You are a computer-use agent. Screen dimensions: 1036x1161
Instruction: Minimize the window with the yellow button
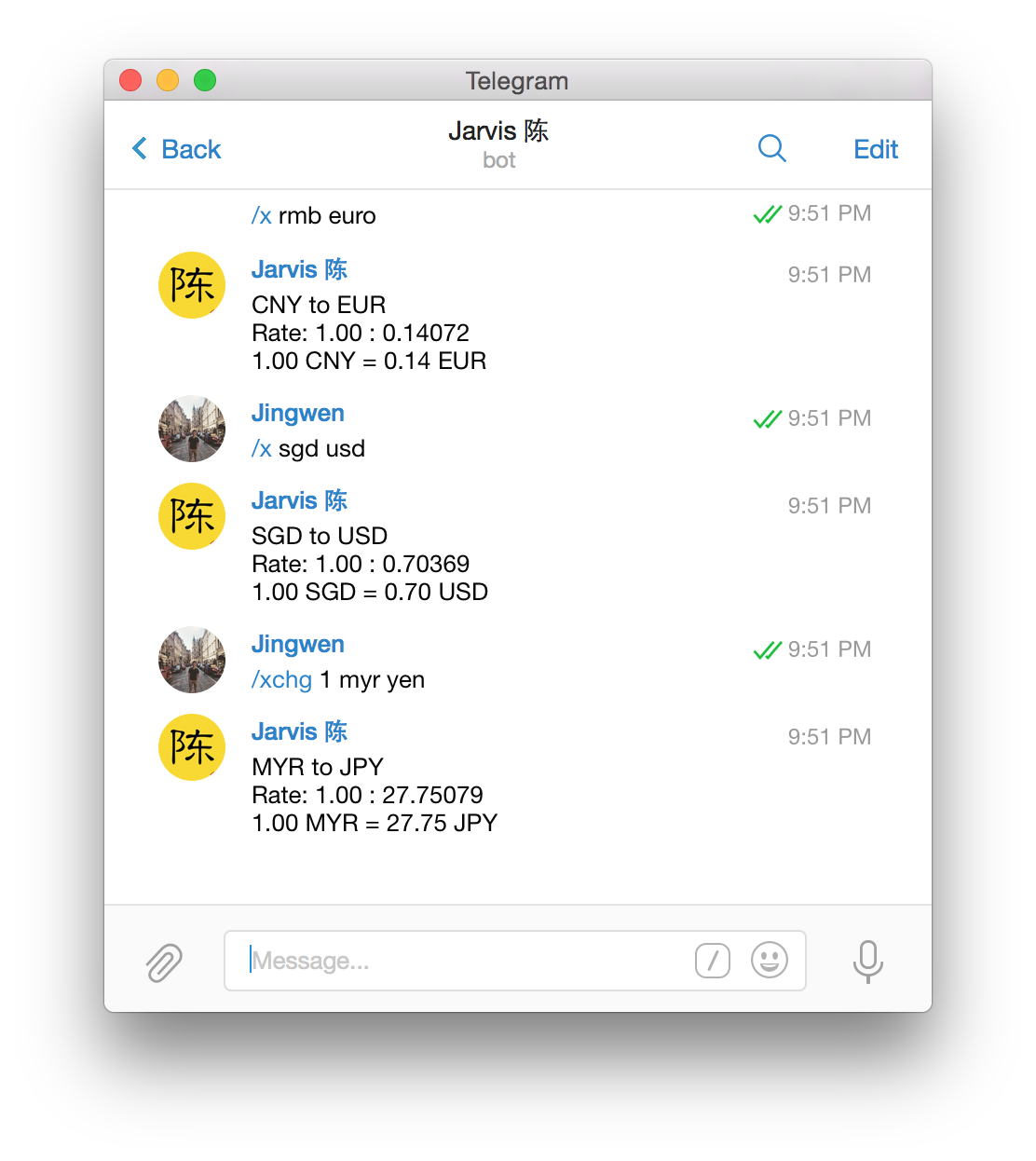[168, 81]
